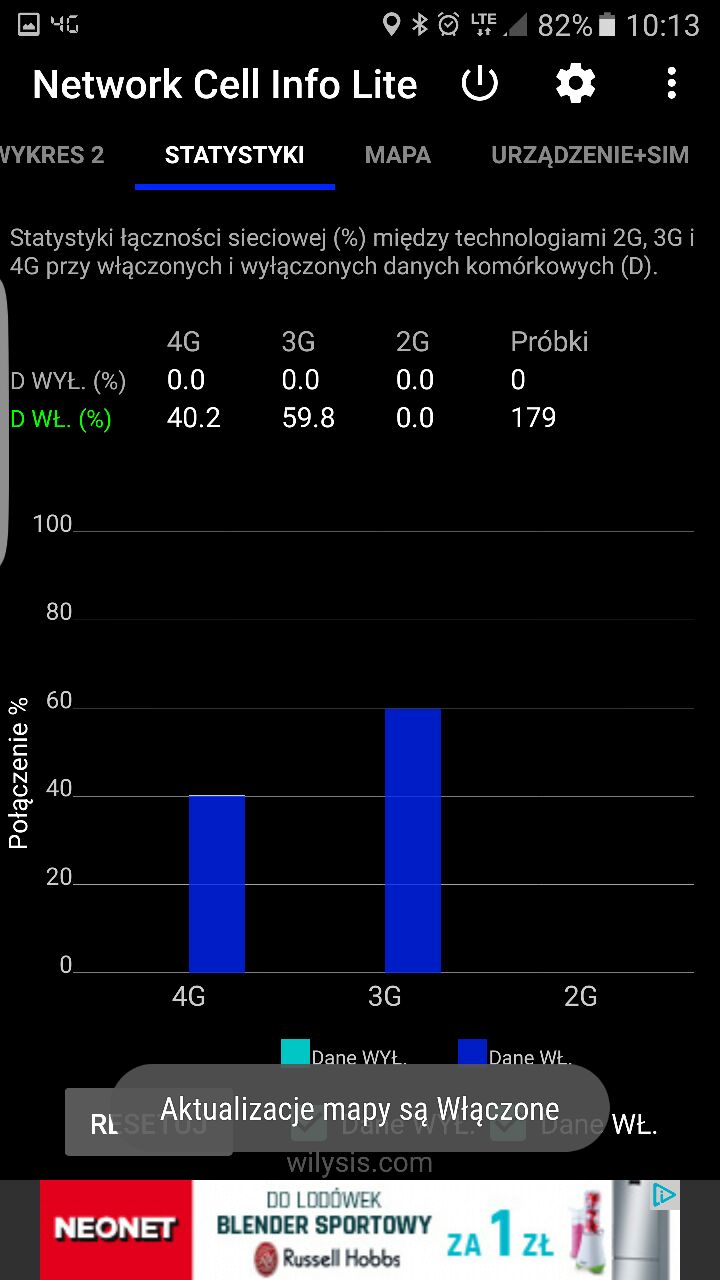Image resolution: width=720 pixels, height=1280 pixels.
Task: Switch to the MAPA tab
Action: pos(398,155)
